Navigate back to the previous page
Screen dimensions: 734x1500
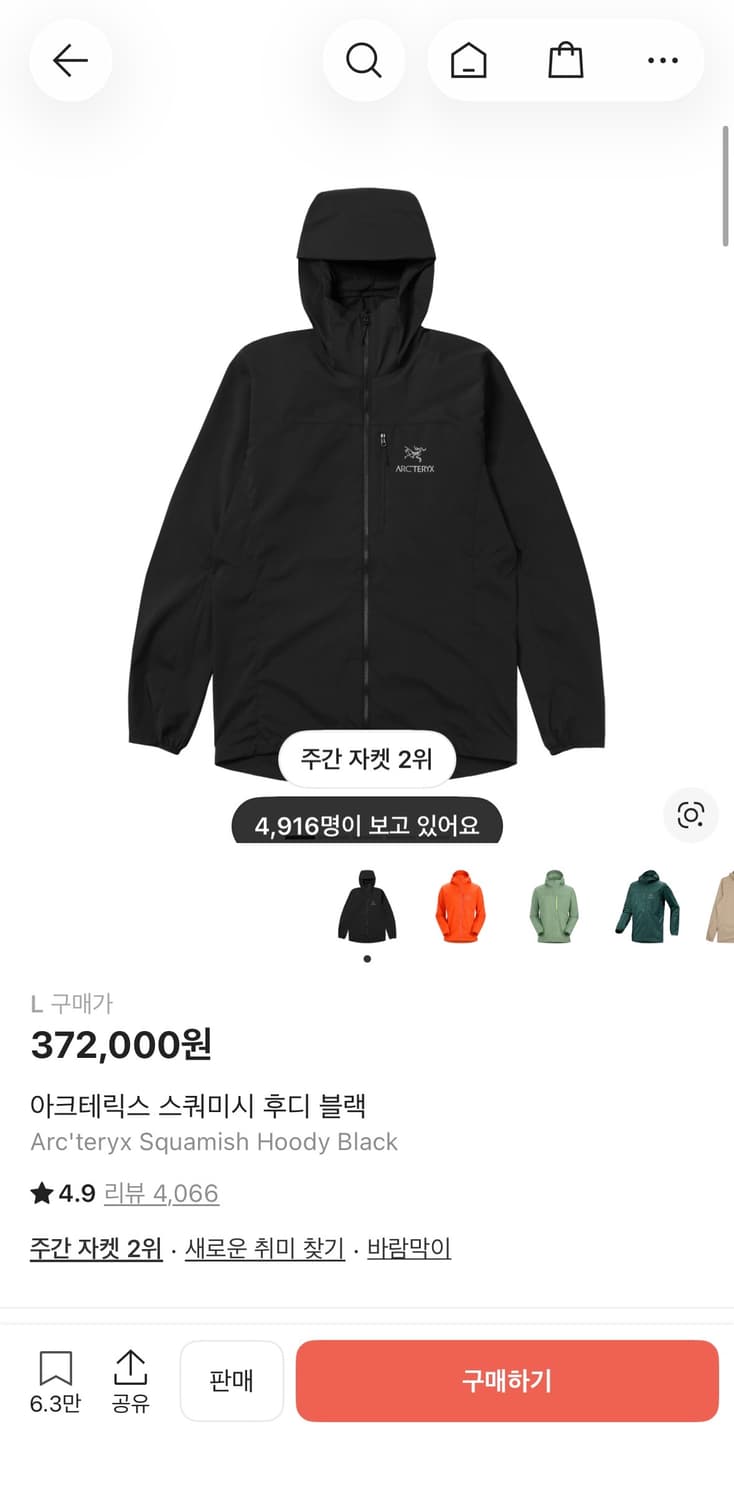(x=70, y=60)
